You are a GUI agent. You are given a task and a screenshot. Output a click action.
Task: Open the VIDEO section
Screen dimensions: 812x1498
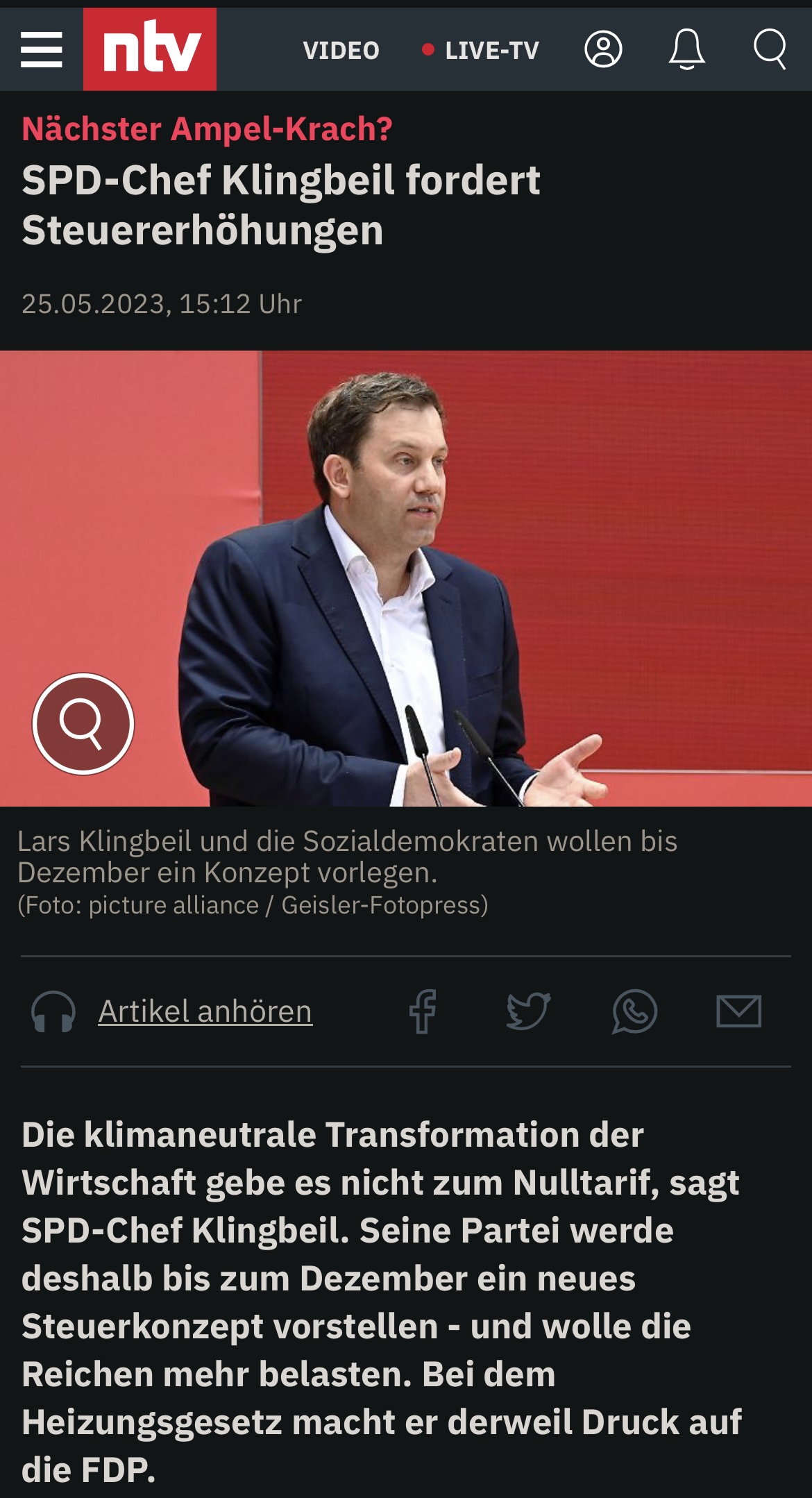(341, 51)
